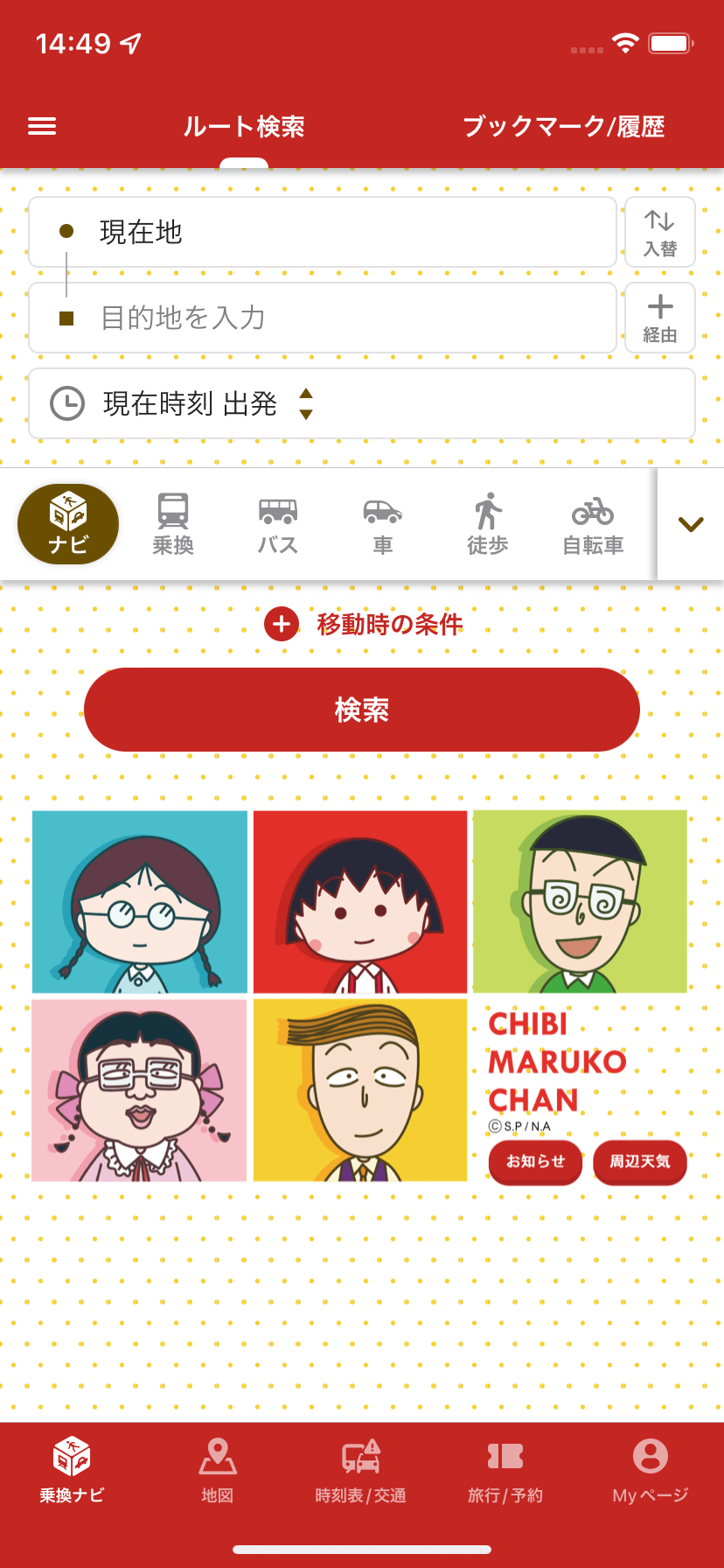The width and height of the screenshot is (724, 1568).
Task: Switch to ブックマーク/履歴 tab
Action: click(563, 127)
